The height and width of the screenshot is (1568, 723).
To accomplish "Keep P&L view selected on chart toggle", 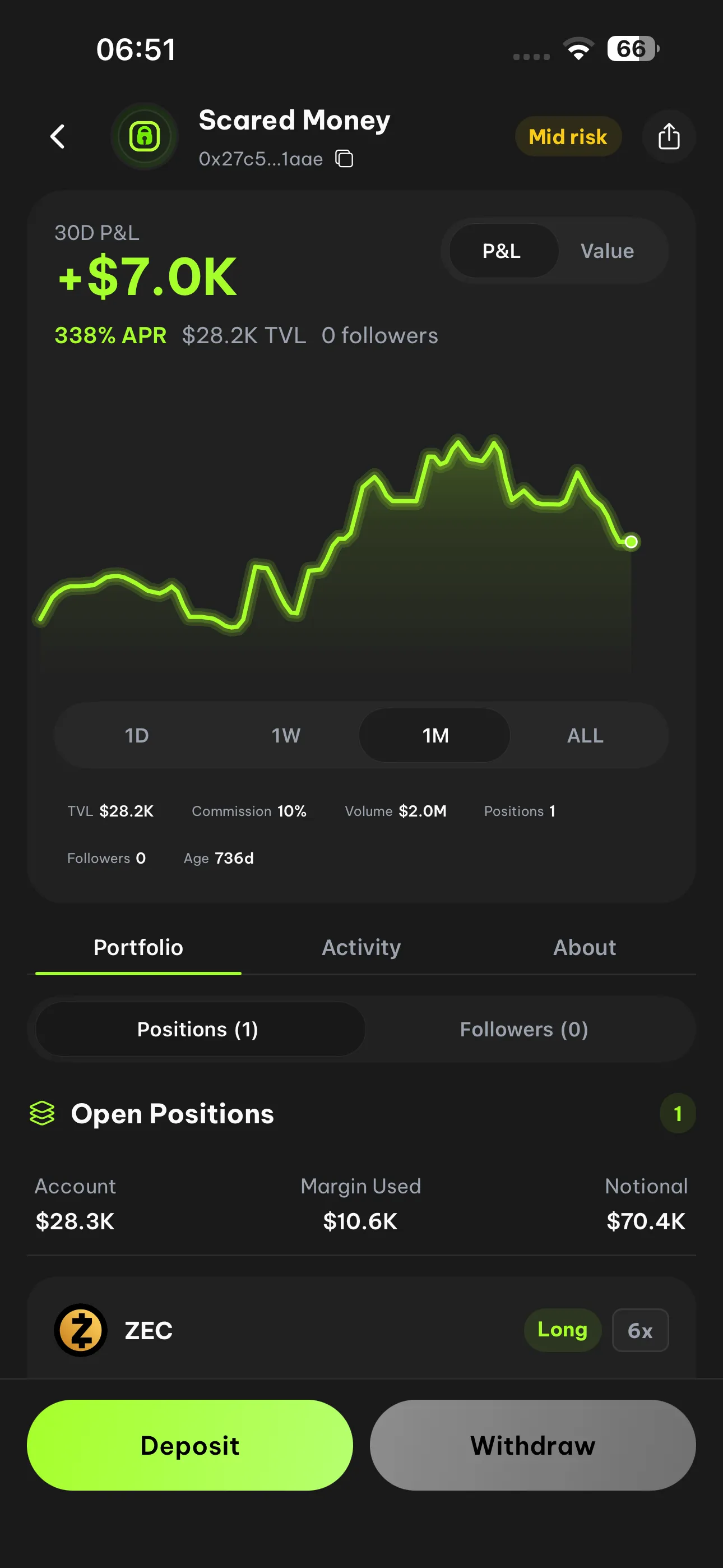I will [x=501, y=251].
